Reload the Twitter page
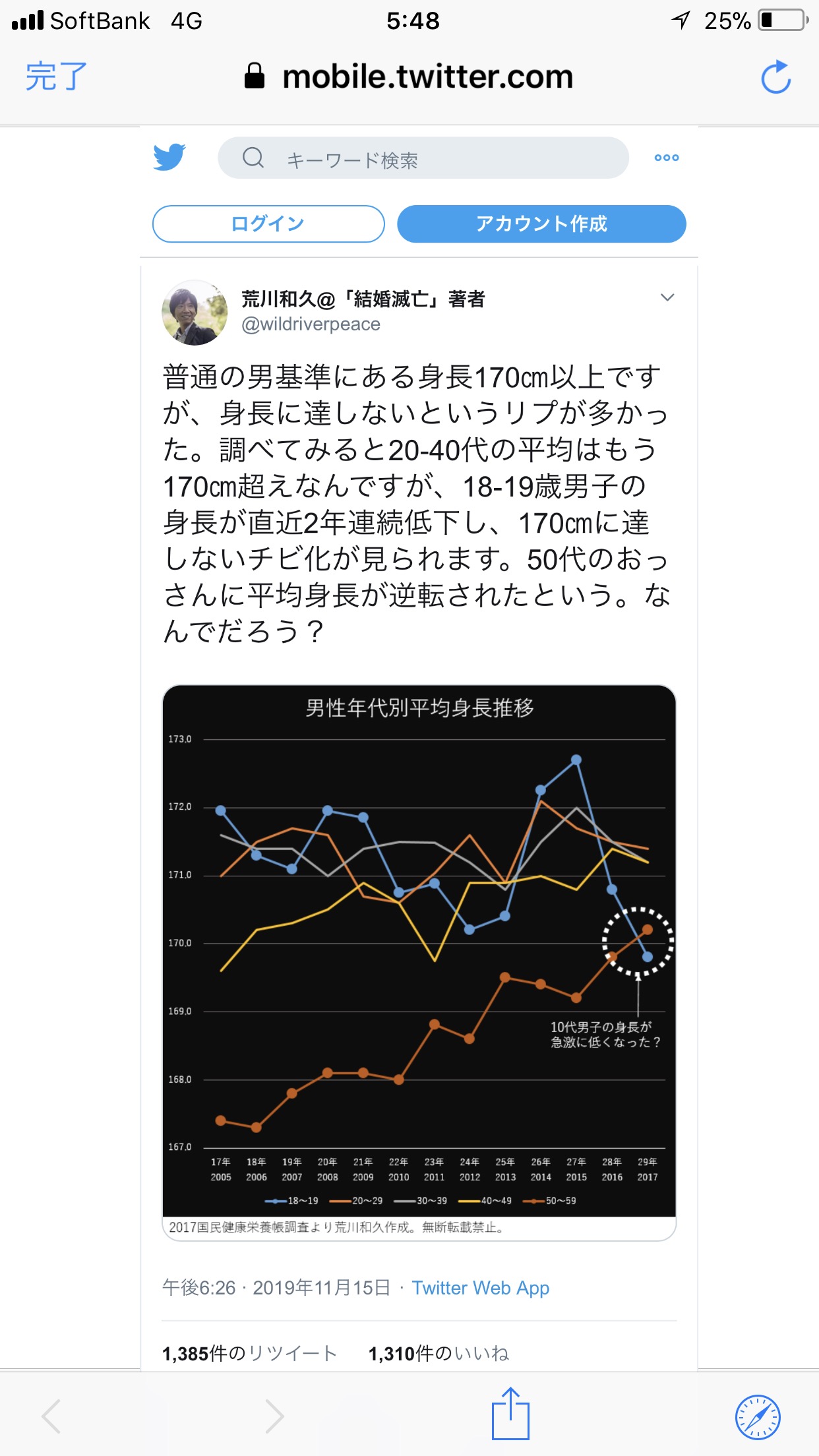 pyautogui.click(x=776, y=77)
